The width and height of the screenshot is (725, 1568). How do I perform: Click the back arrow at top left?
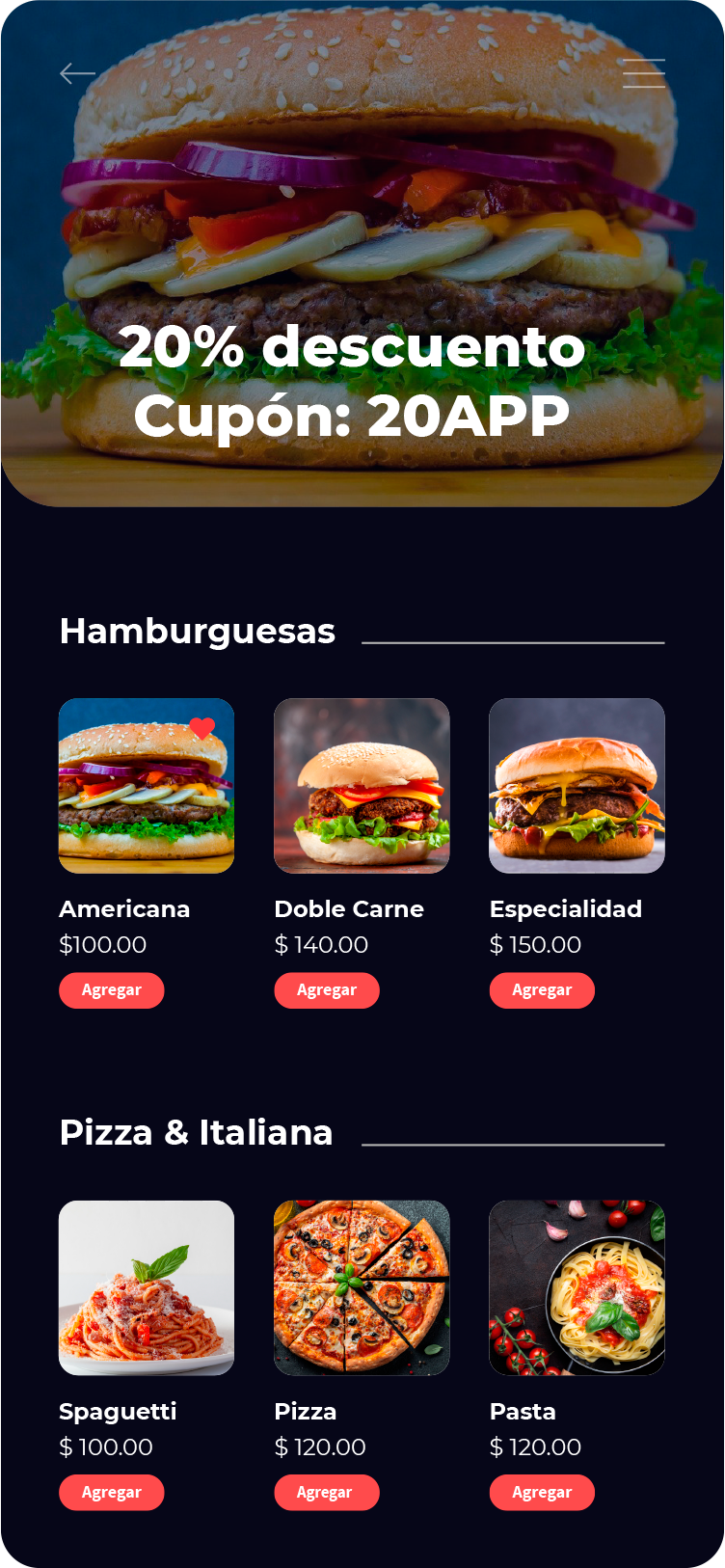coord(77,73)
